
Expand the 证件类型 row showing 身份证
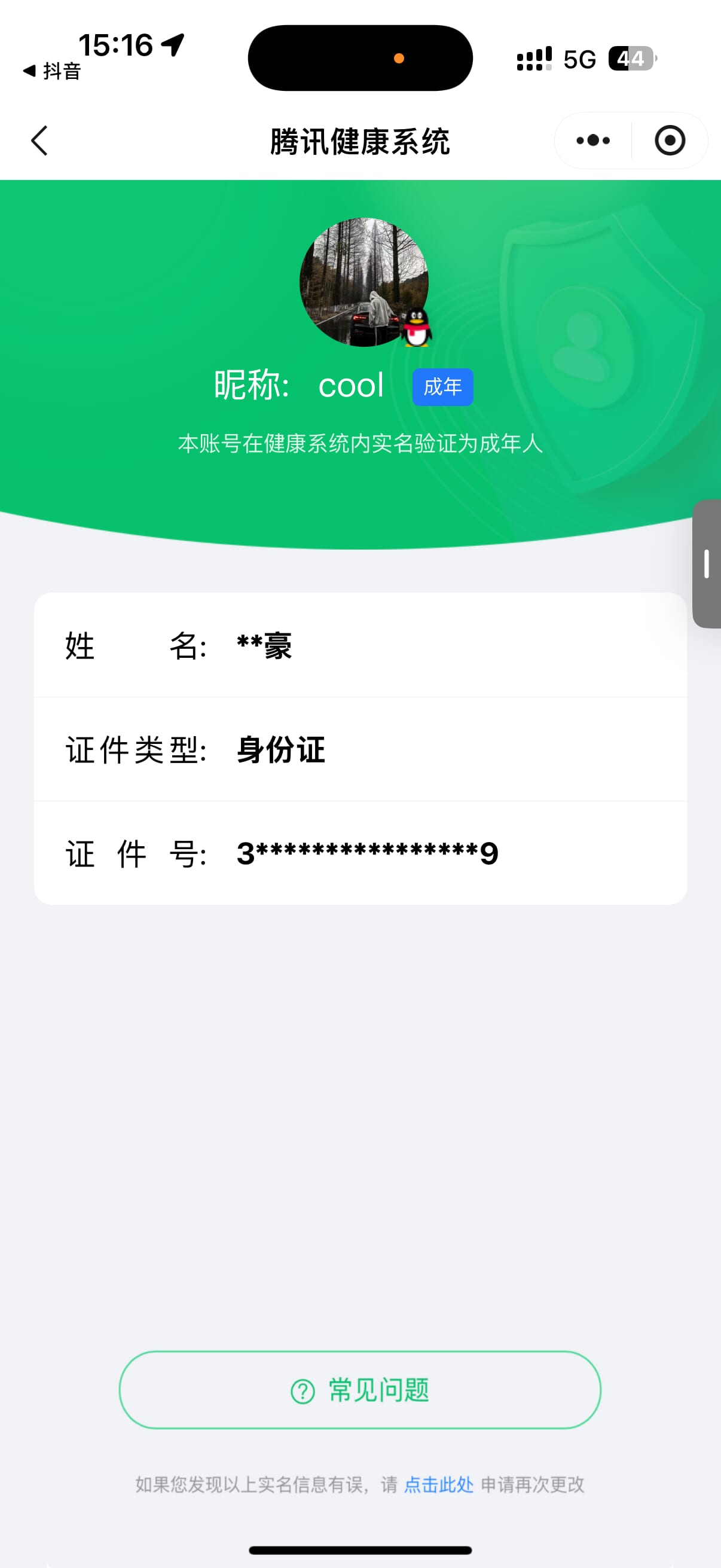360,750
